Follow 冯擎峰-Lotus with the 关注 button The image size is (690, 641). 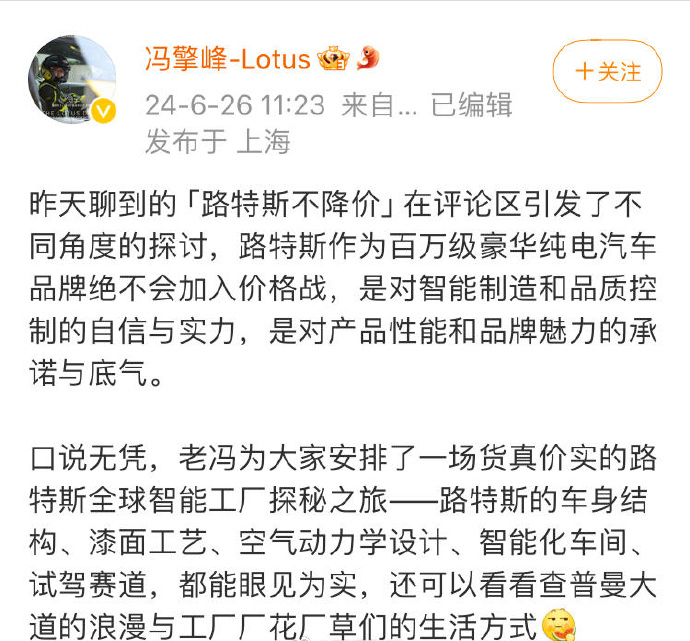coord(607,71)
